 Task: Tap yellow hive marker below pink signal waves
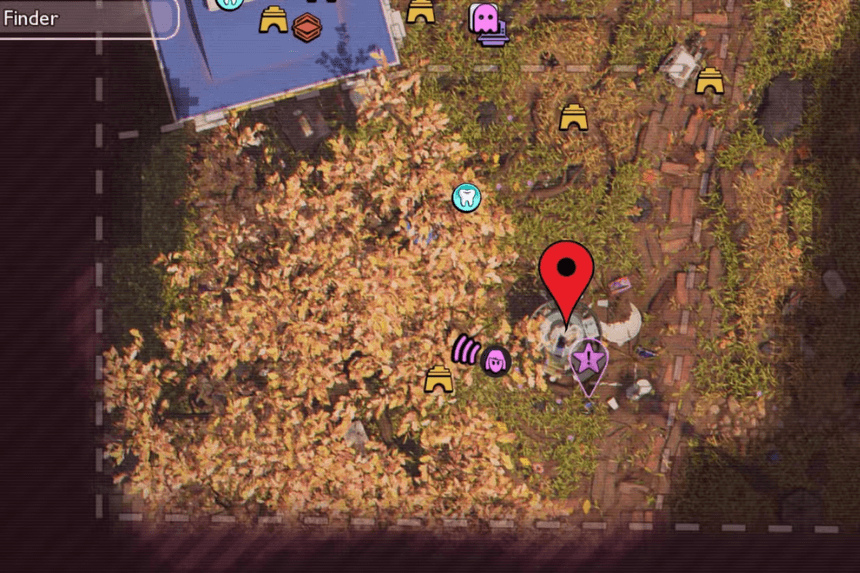(x=438, y=378)
